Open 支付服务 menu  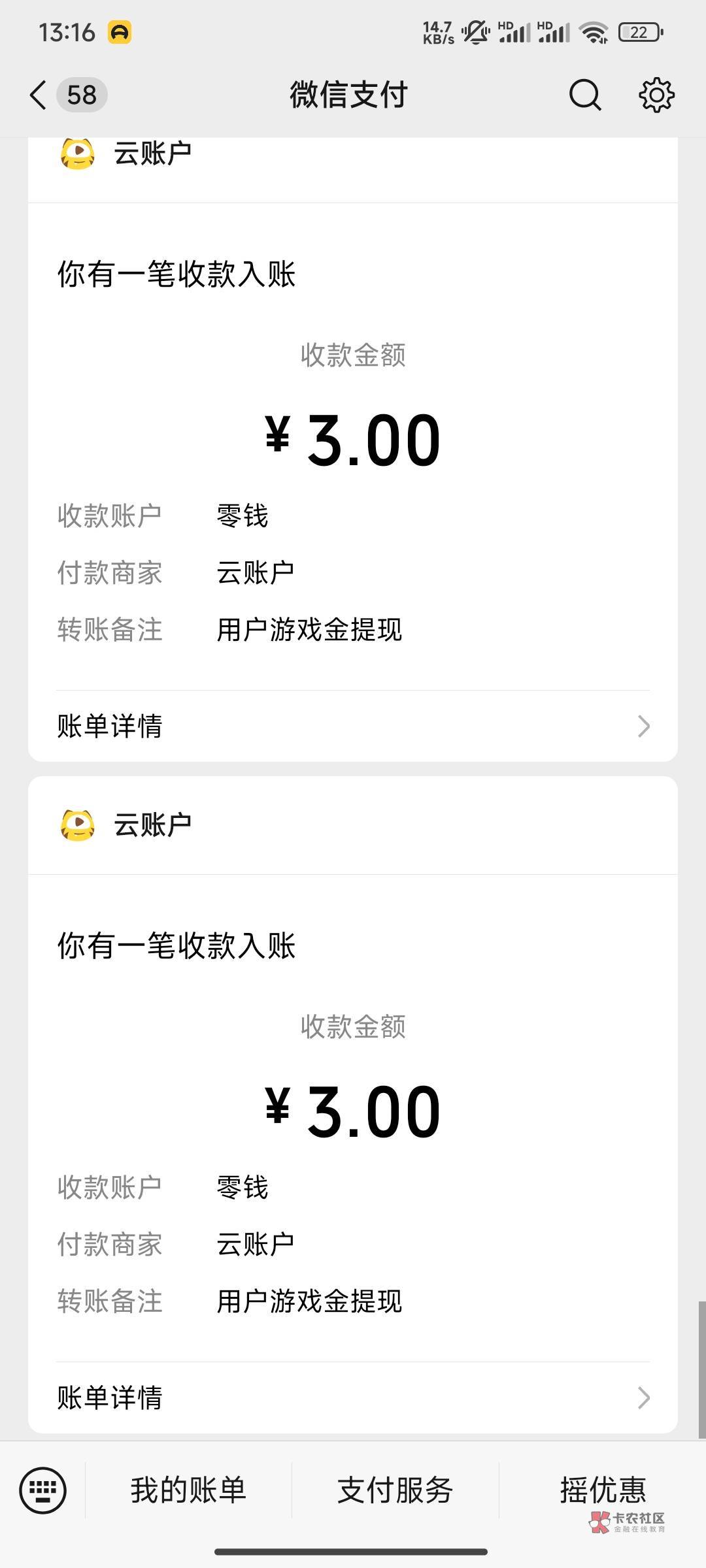395,1490
